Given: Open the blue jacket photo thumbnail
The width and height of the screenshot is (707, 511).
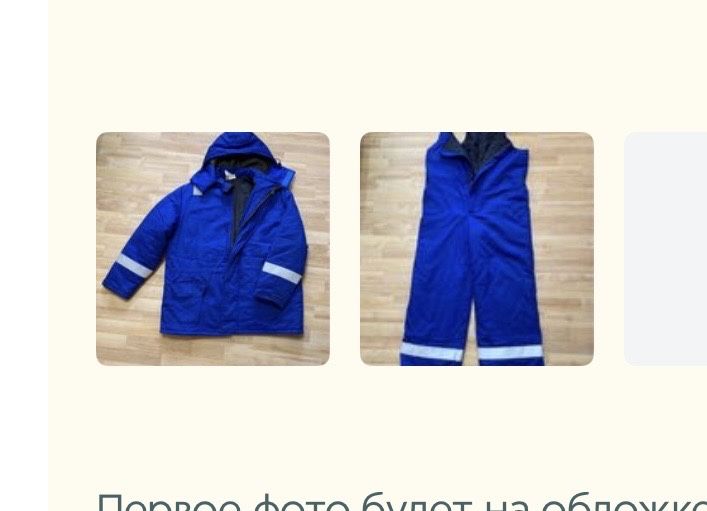Looking at the screenshot, I should tap(212, 248).
